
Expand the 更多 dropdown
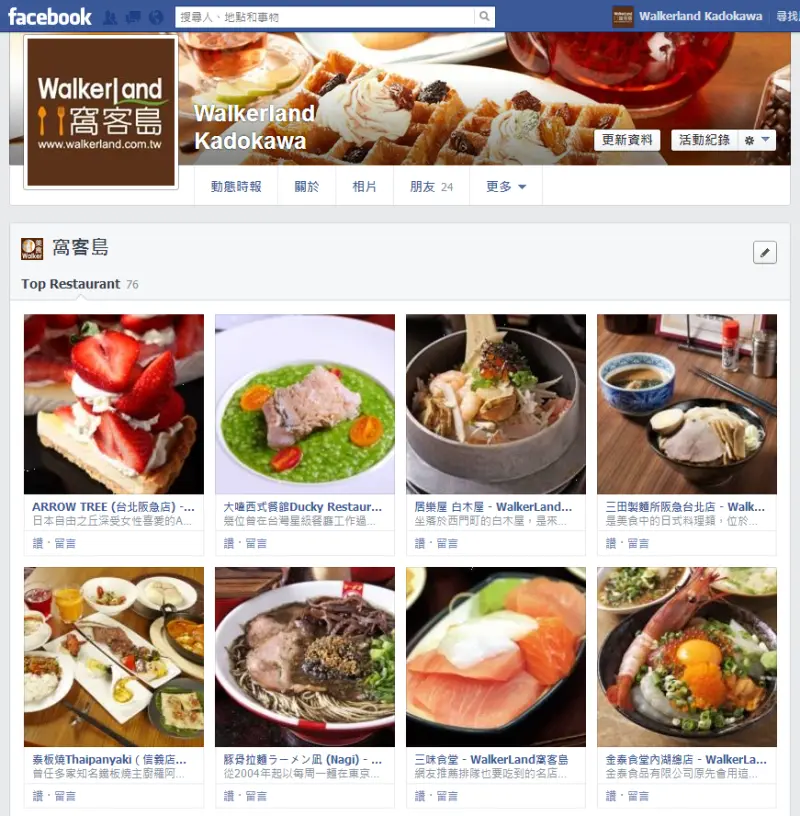click(x=506, y=187)
